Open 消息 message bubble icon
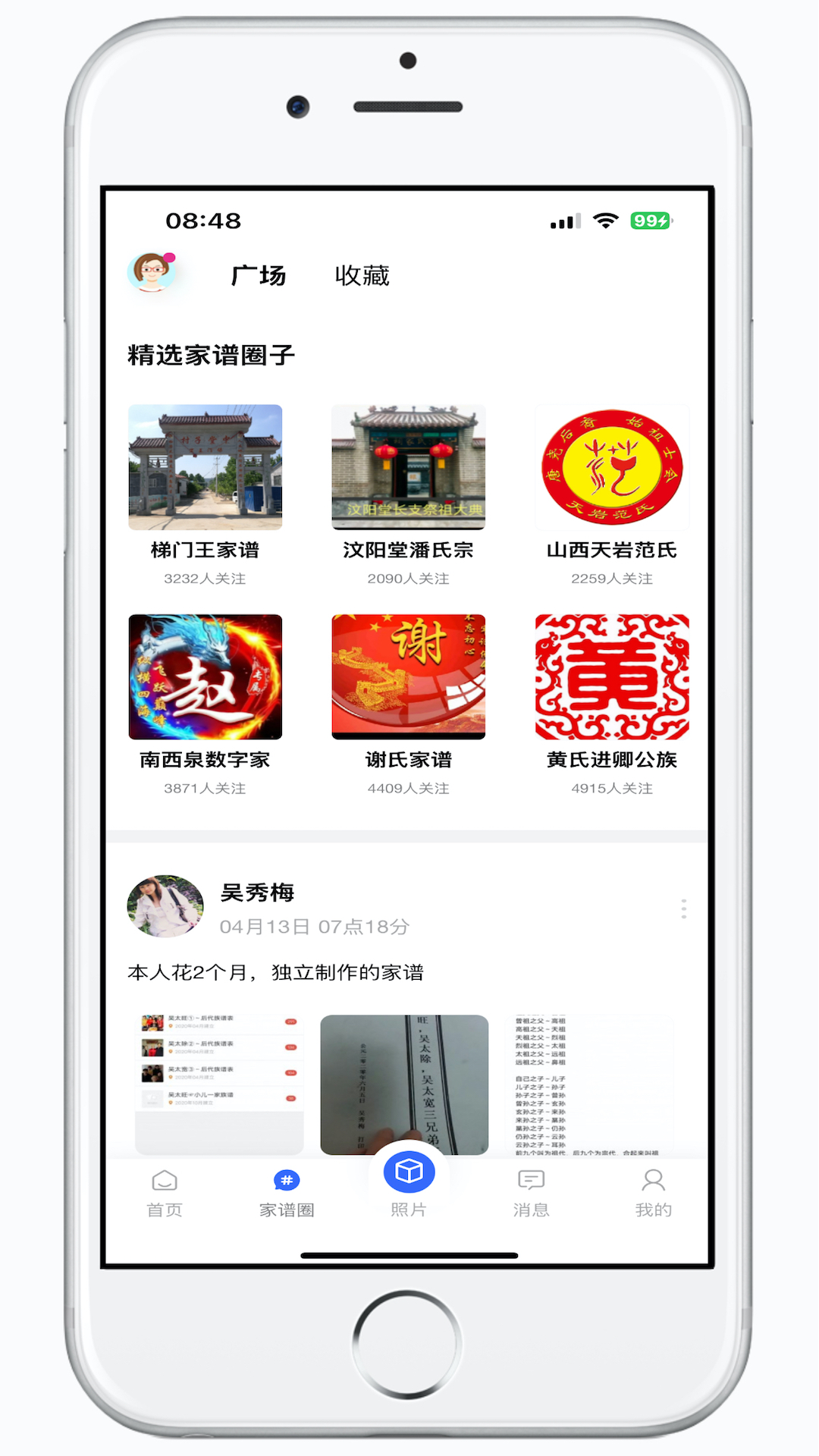The height and width of the screenshot is (1456, 819). [x=531, y=1179]
